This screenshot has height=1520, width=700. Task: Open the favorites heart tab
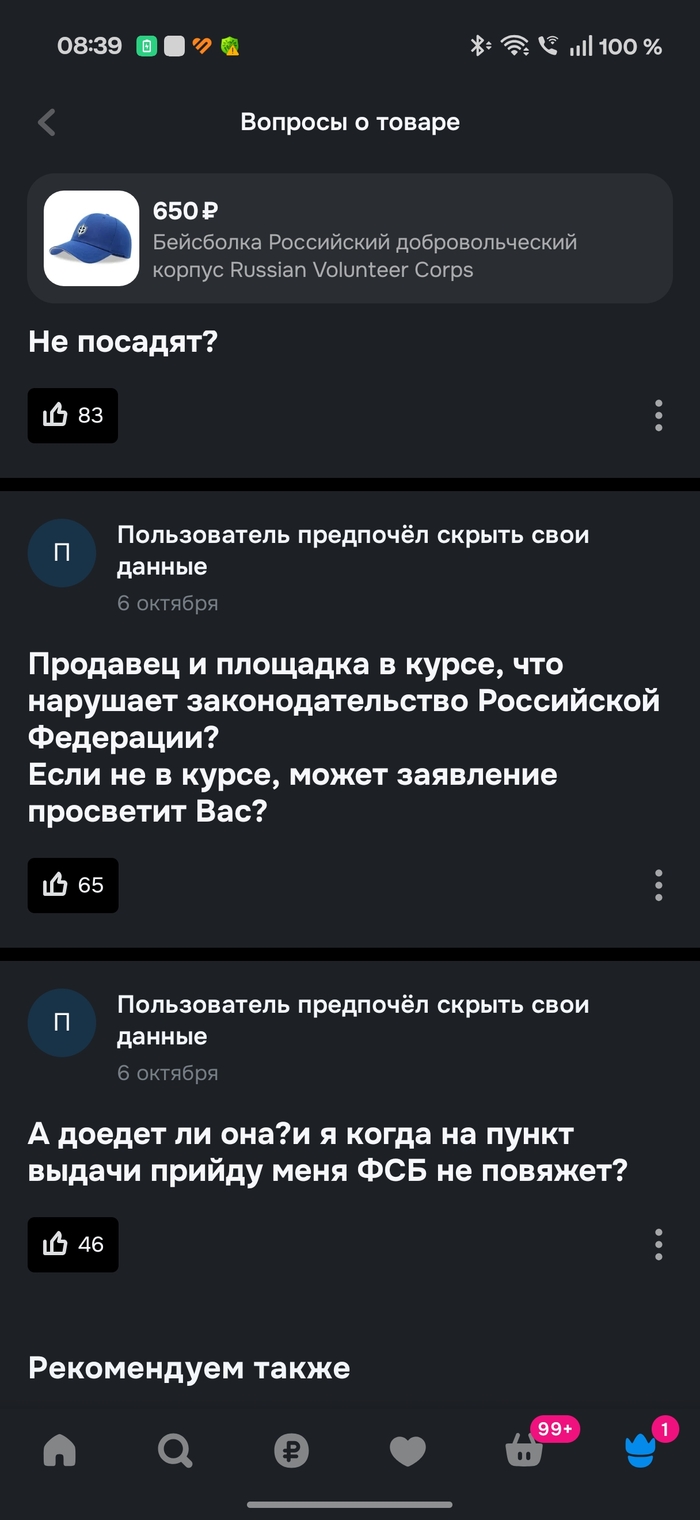407,1450
